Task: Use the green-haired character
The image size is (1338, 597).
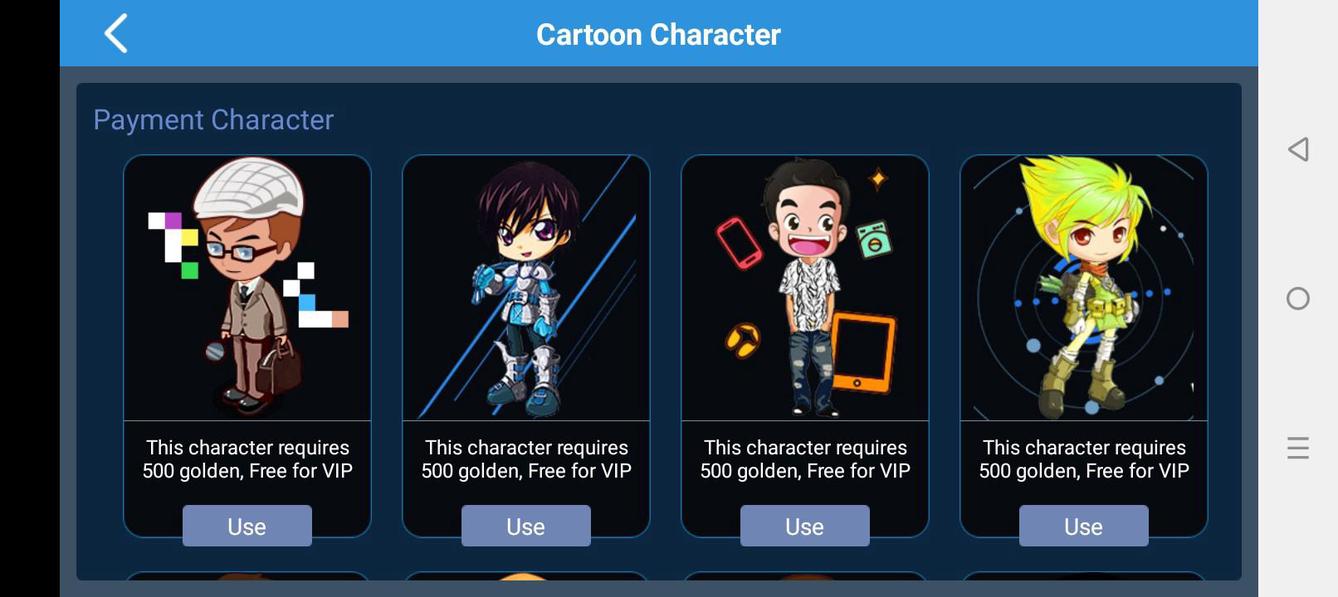Action: coord(1084,526)
